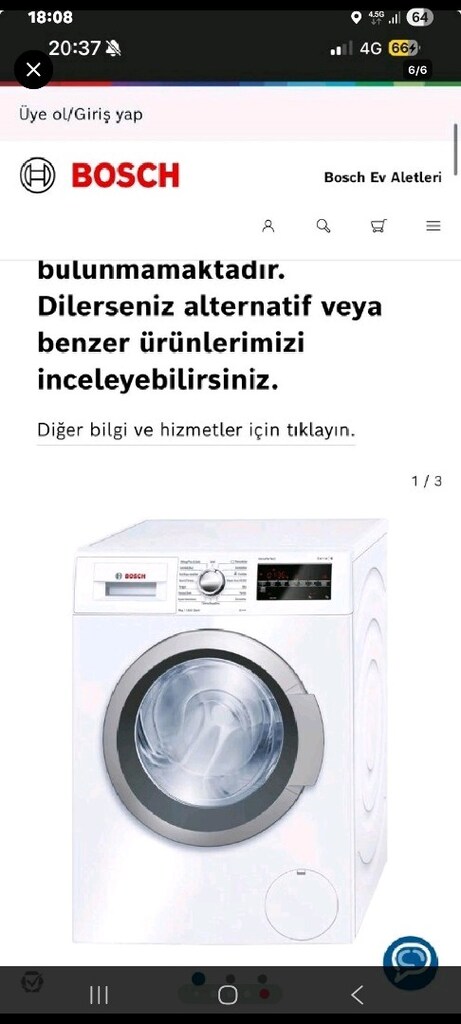Go back with the system back button
This screenshot has width=461, height=1024.
(x=357, y=995)
